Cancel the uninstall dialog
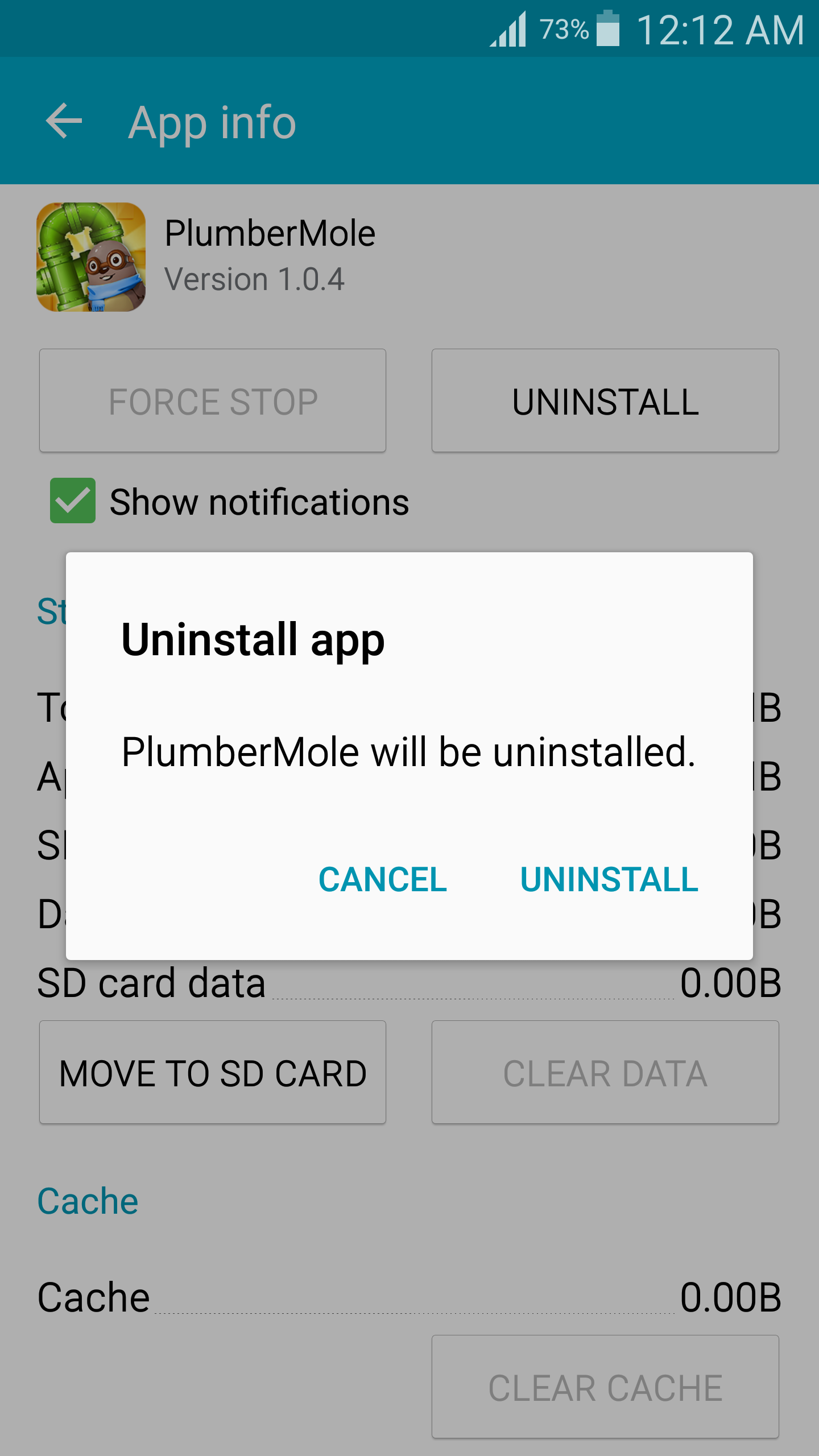Screen dimensions: 819x1456 click(x=382, y=879)
